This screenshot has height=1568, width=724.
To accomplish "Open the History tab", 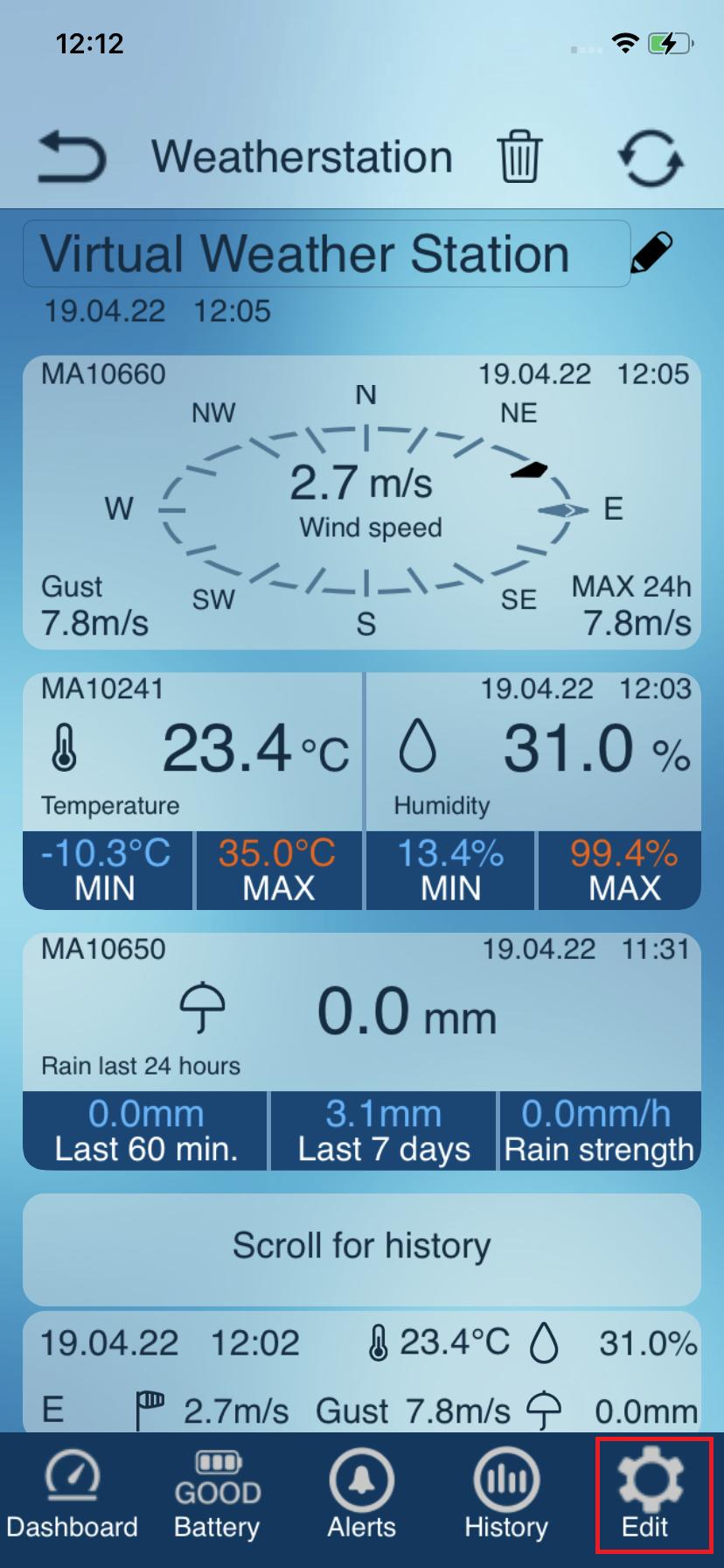I will coord(506,1498).
